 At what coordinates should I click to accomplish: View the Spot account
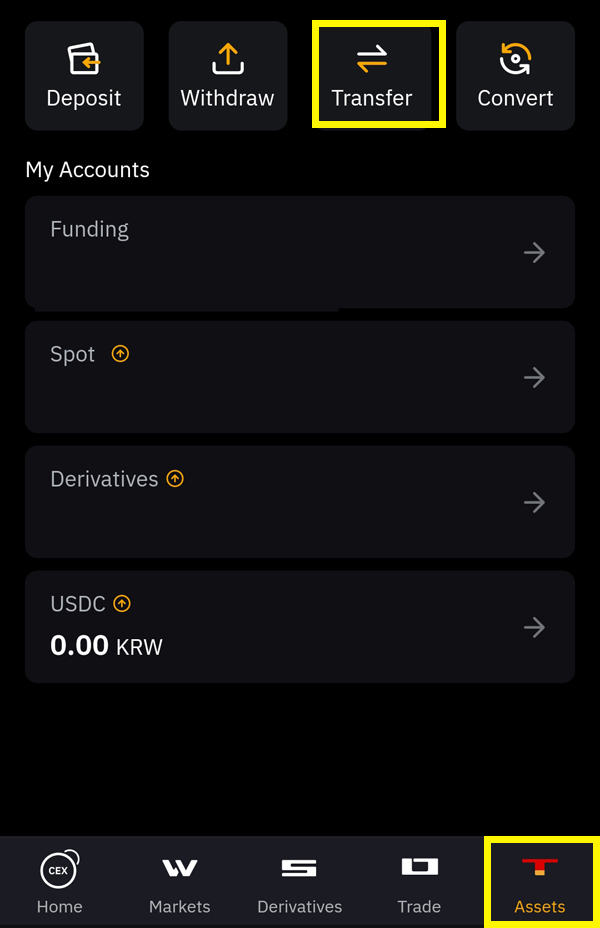click(300, 377)
